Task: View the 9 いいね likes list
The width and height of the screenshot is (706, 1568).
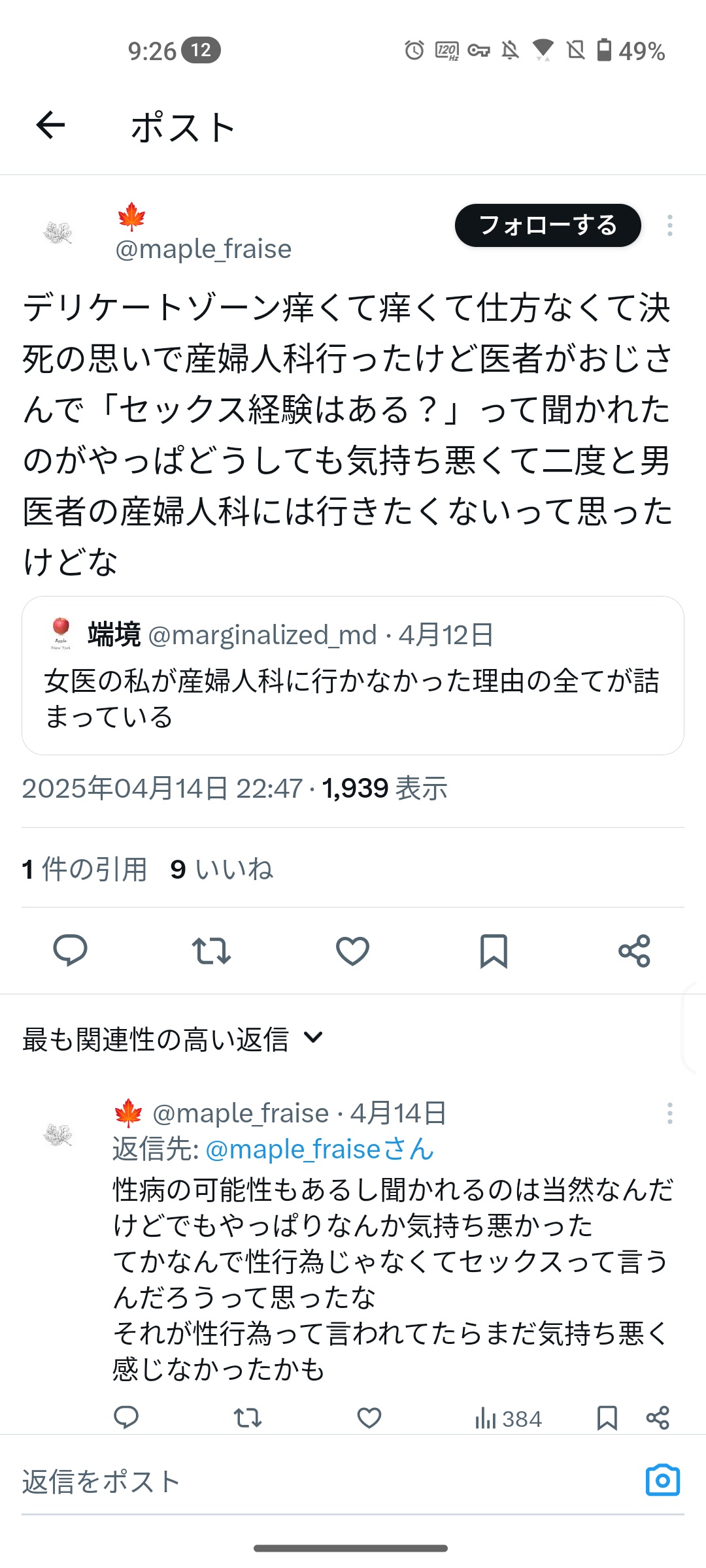Action: pos(222,870)
